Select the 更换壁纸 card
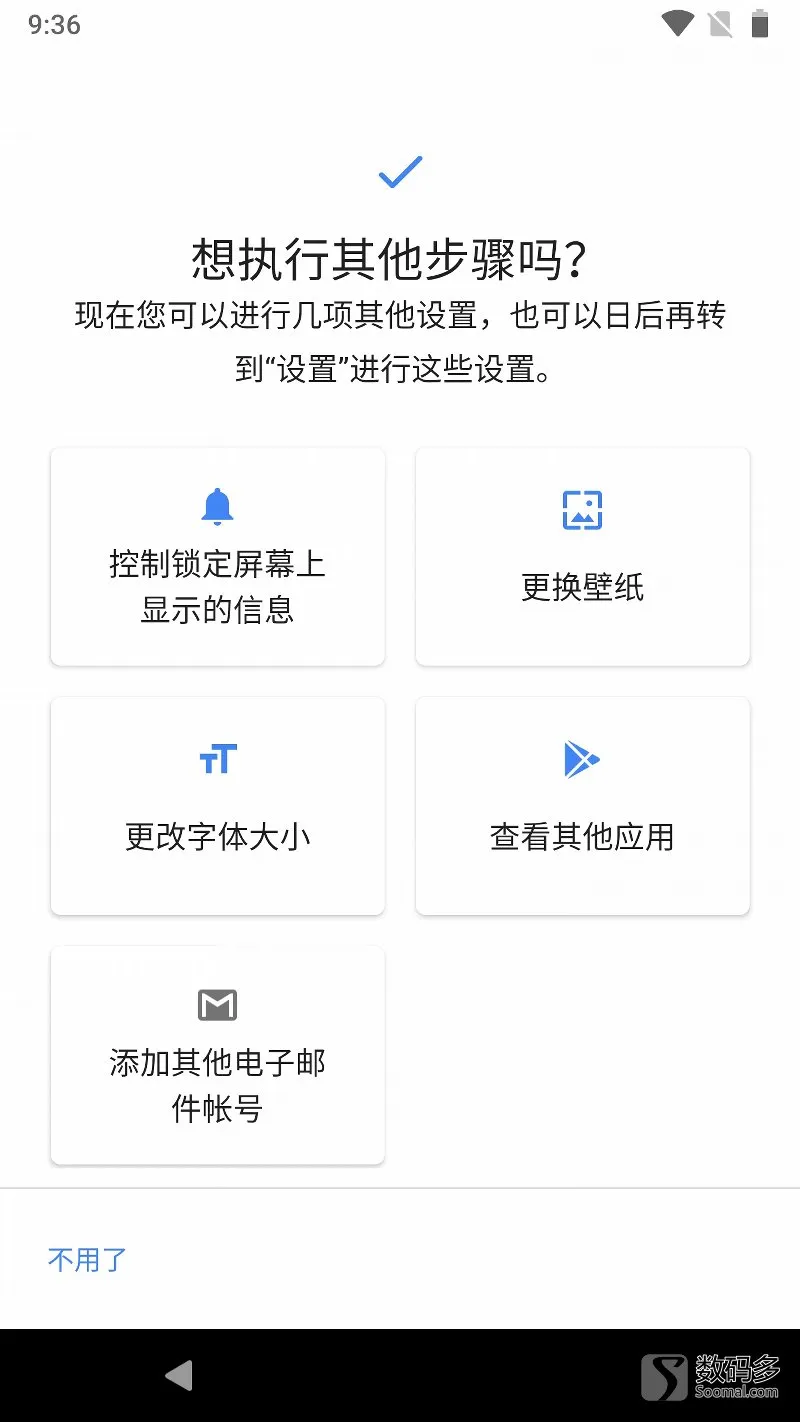The image size is (800, 1422). pyautogui.click(x=582, y=556)
